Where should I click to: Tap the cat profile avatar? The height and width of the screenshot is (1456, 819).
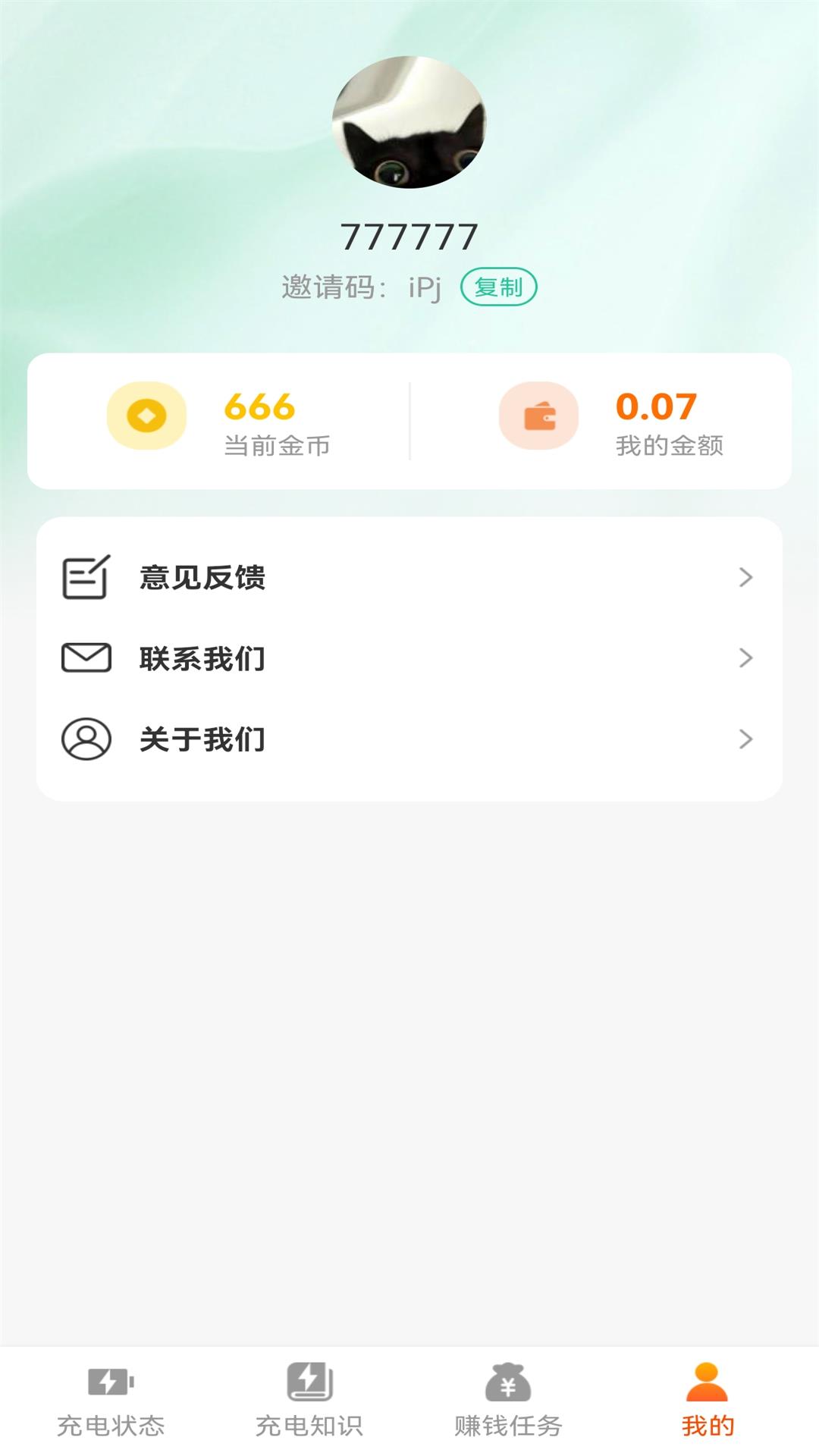click(x=409, y=123)
